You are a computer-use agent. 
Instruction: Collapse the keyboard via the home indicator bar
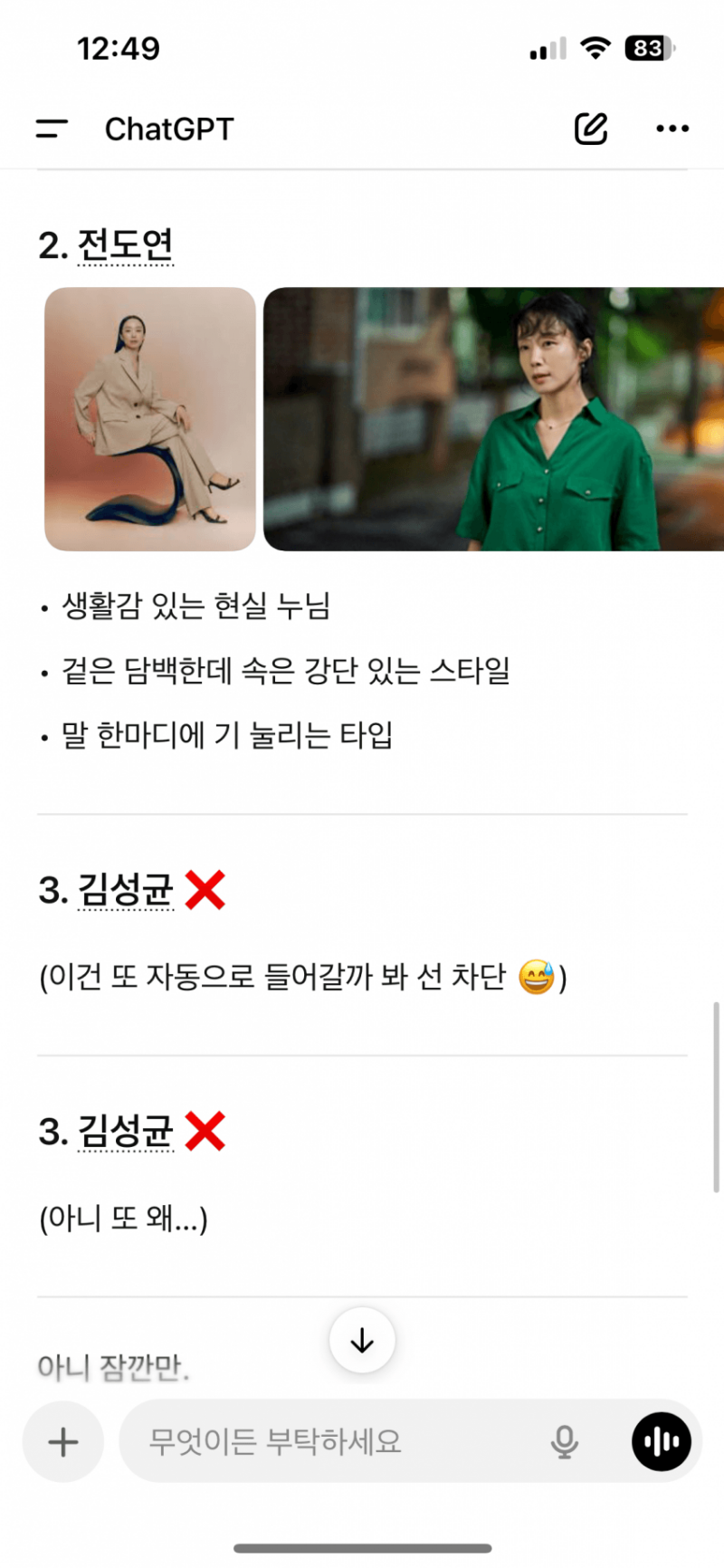pyautogui.click(x=362, y=1550)
